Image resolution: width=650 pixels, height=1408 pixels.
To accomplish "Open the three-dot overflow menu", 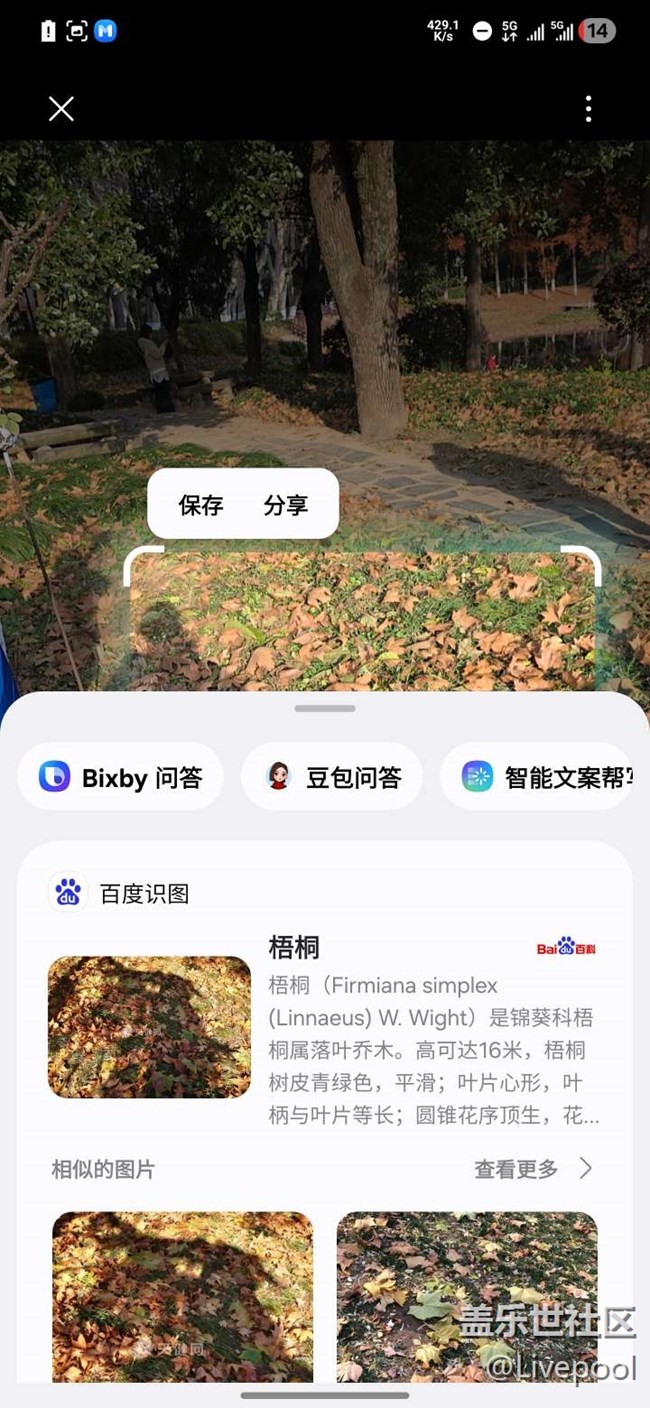I will pos(588,109).
